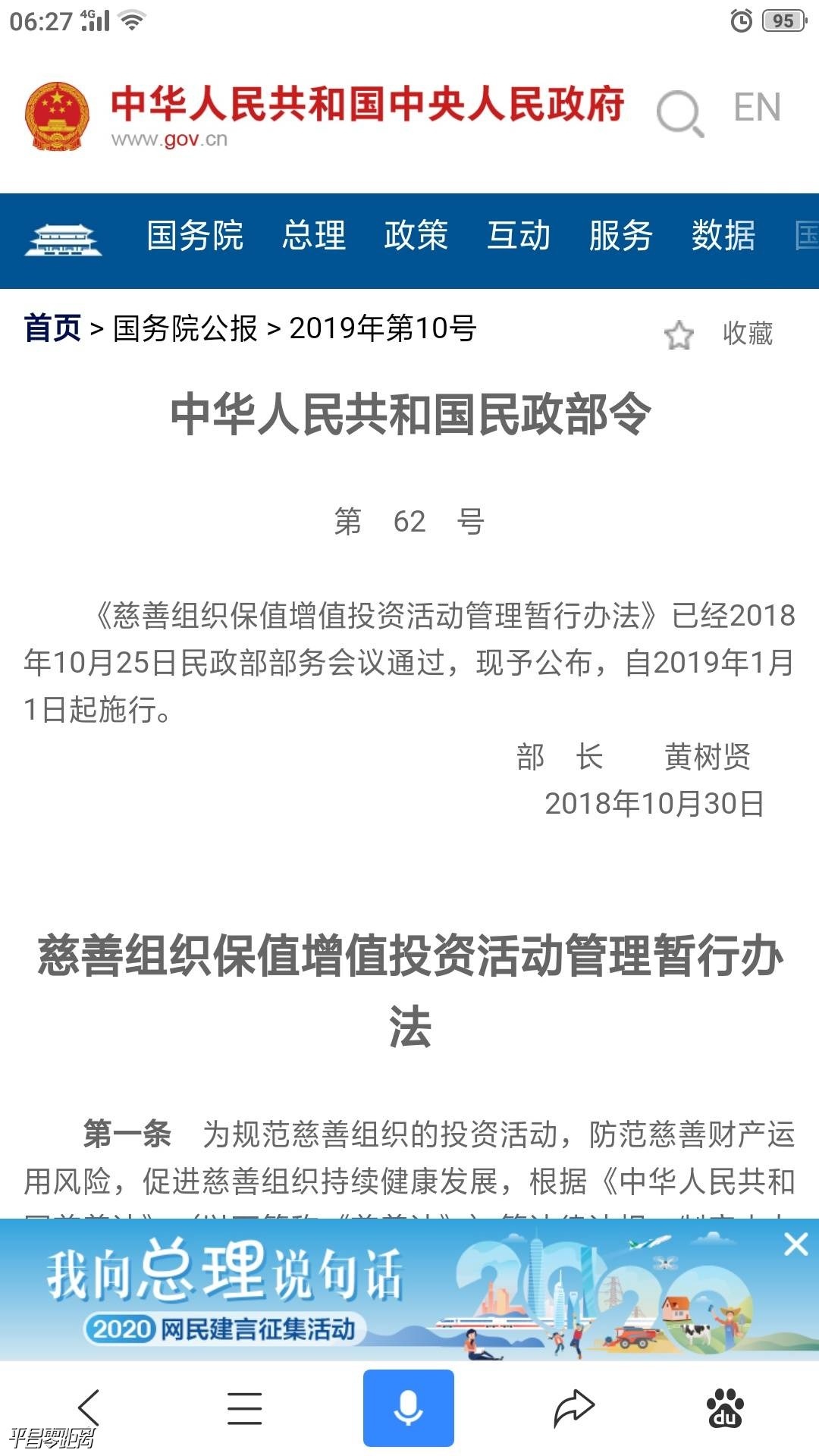Share this page
Image resolution: width=819 pixels, height=1456 pixels.
coord(573,1408)
